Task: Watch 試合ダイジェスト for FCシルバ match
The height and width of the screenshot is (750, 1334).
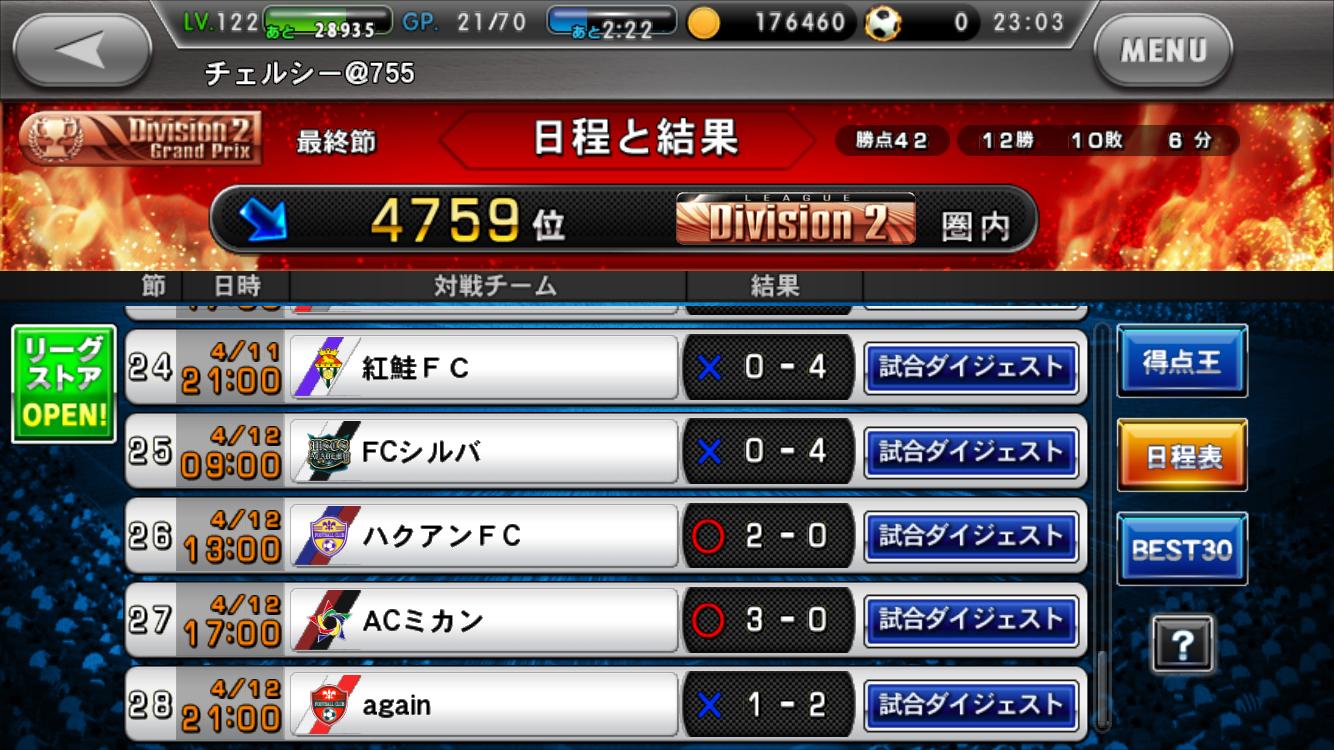Action: pyautogui.click(x=970, y=452)
